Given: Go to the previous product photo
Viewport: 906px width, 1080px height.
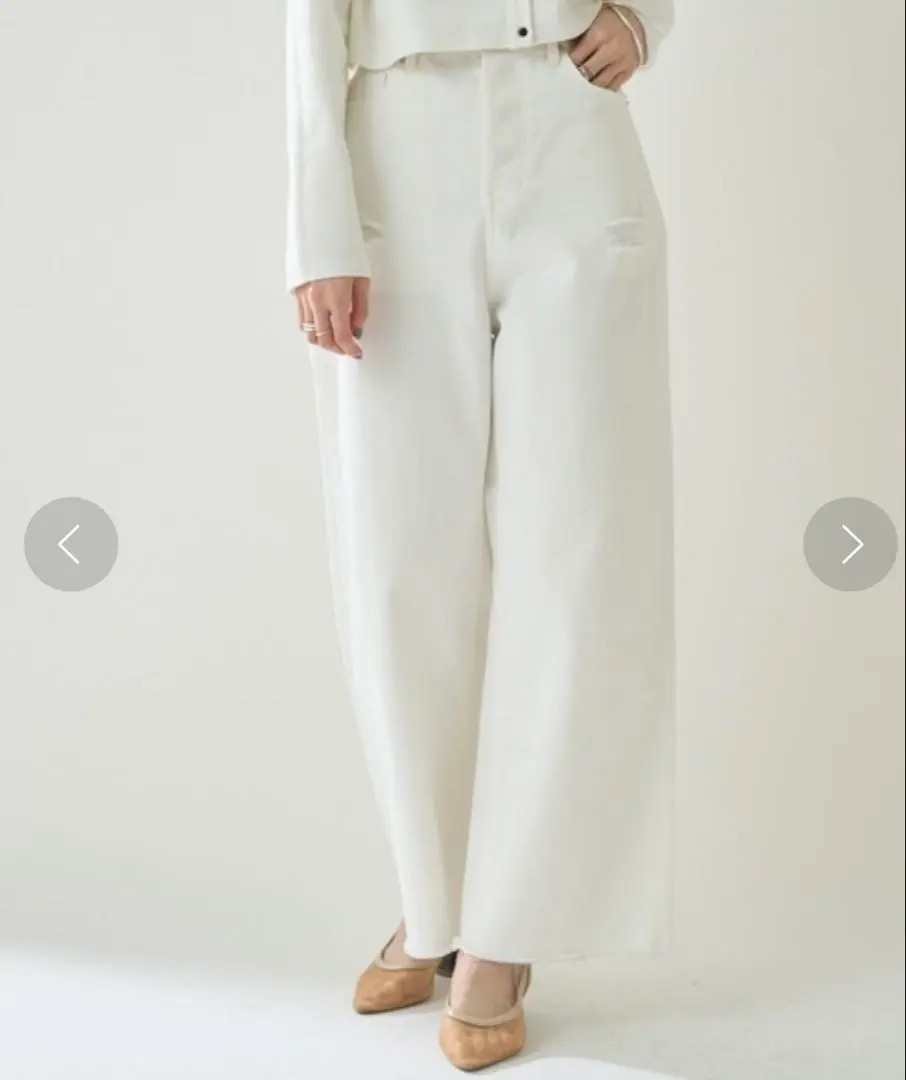Looking at the screenshot, I should click(70, 544).
